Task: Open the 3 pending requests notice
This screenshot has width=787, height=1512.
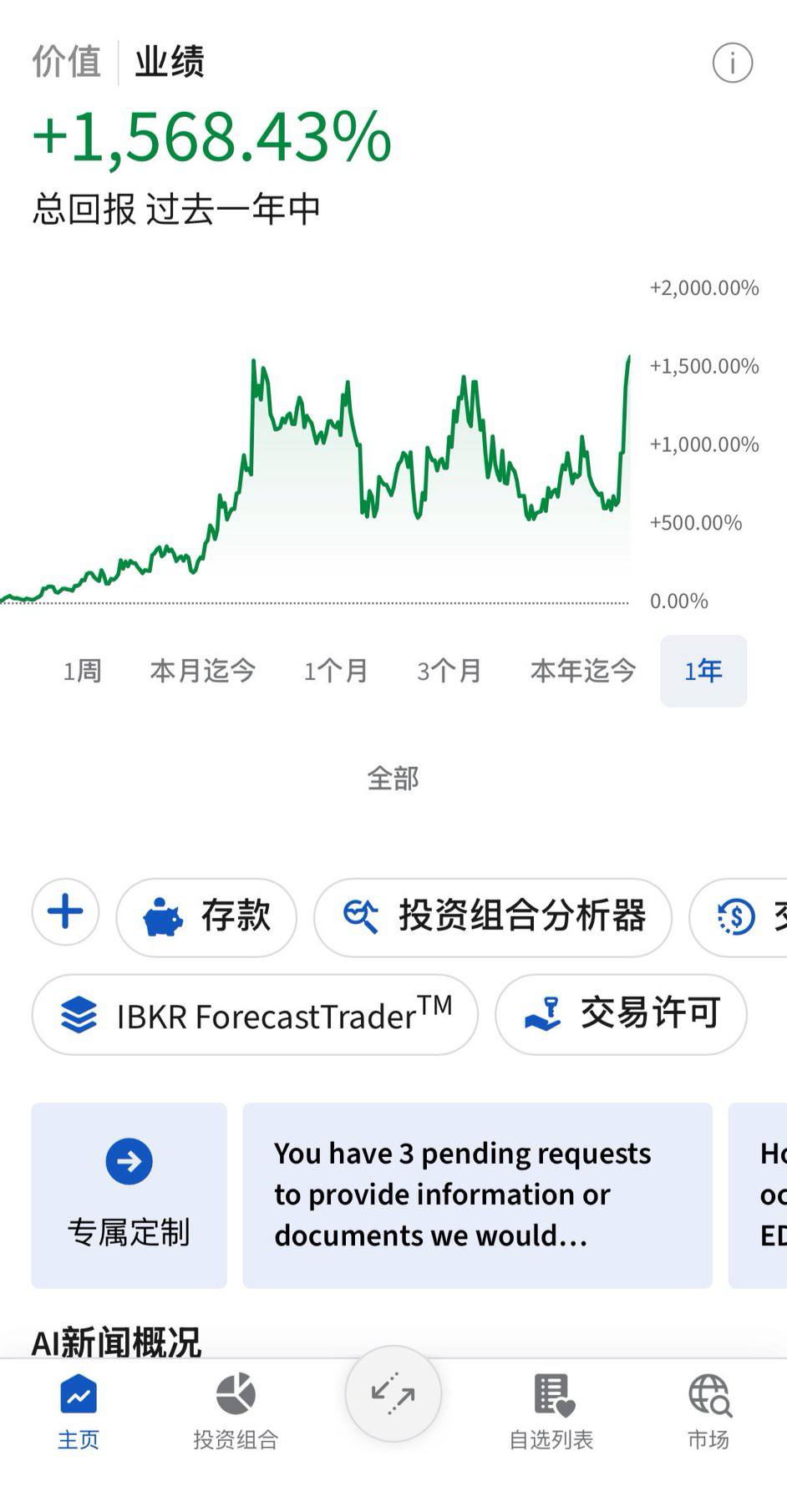Action: coord(477,1195)
